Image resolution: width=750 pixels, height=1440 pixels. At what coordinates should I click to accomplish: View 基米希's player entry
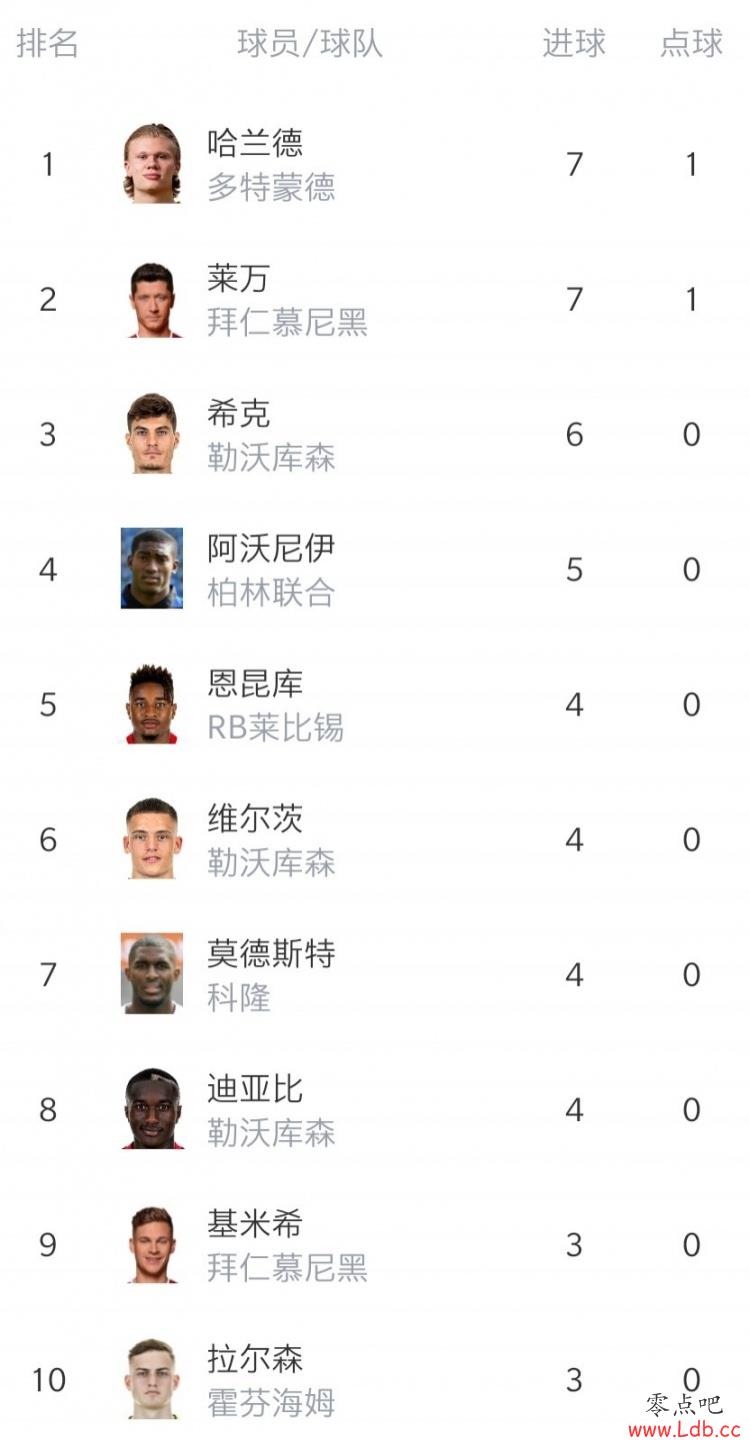pos(375,1244)
